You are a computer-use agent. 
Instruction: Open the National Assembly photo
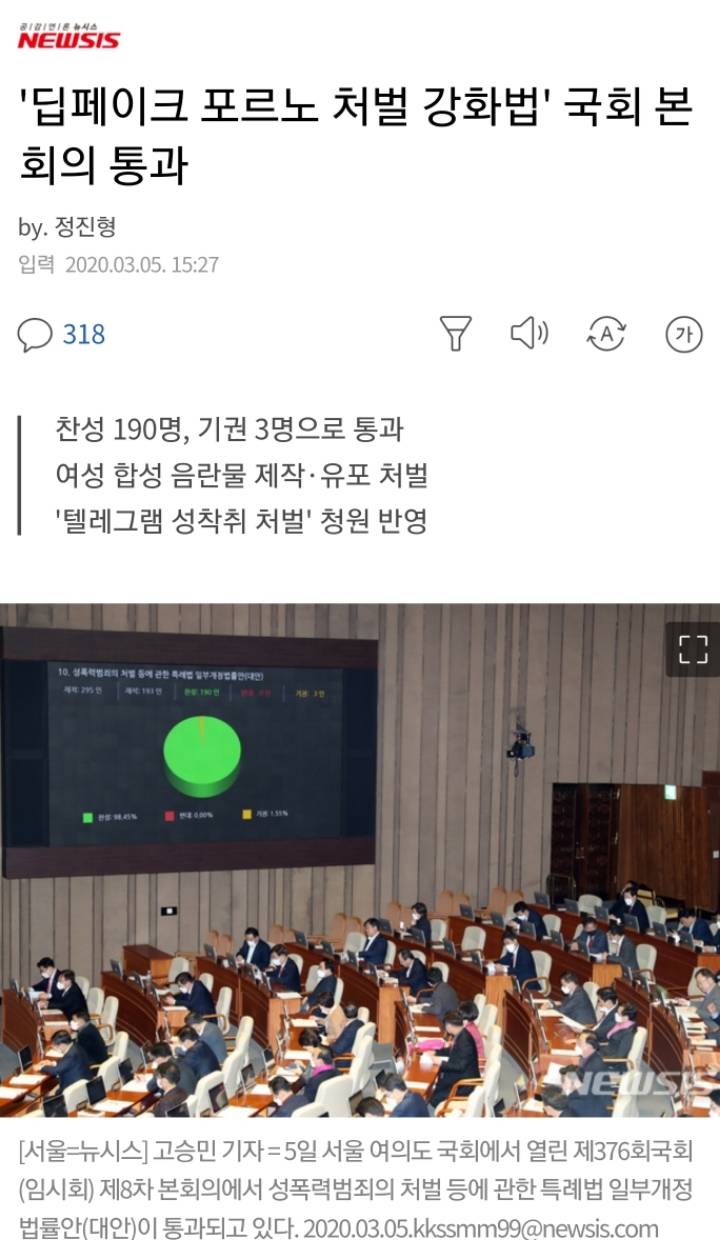click(x=360, y=860)
